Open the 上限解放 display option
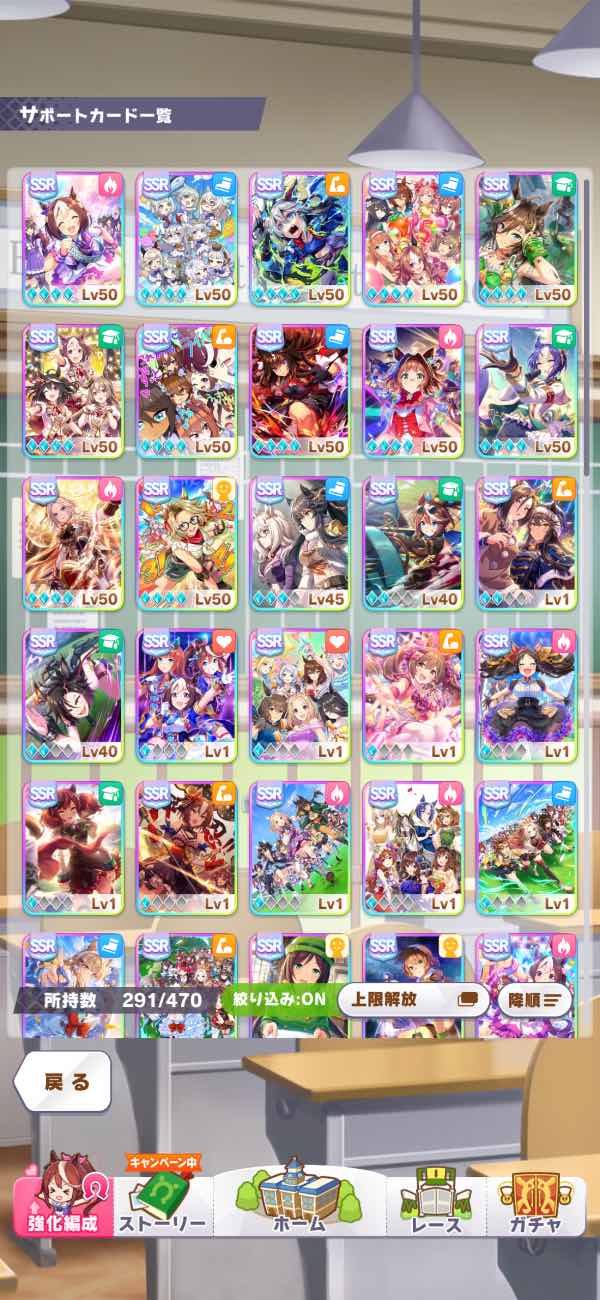Image resolution: width=600 pixels, height=1300 pixels. click(x=413, y=999)
